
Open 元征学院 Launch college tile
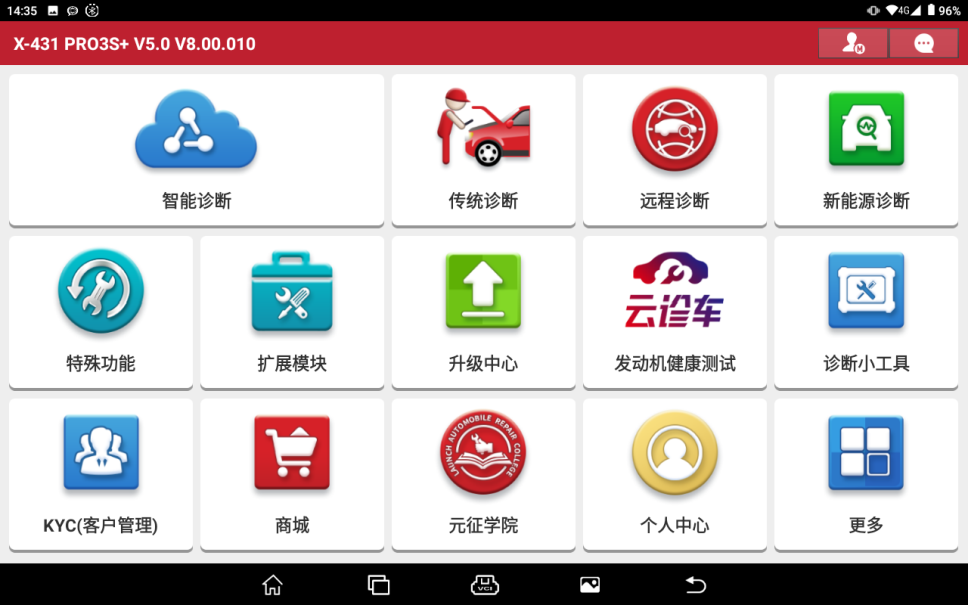pos(483,473)
